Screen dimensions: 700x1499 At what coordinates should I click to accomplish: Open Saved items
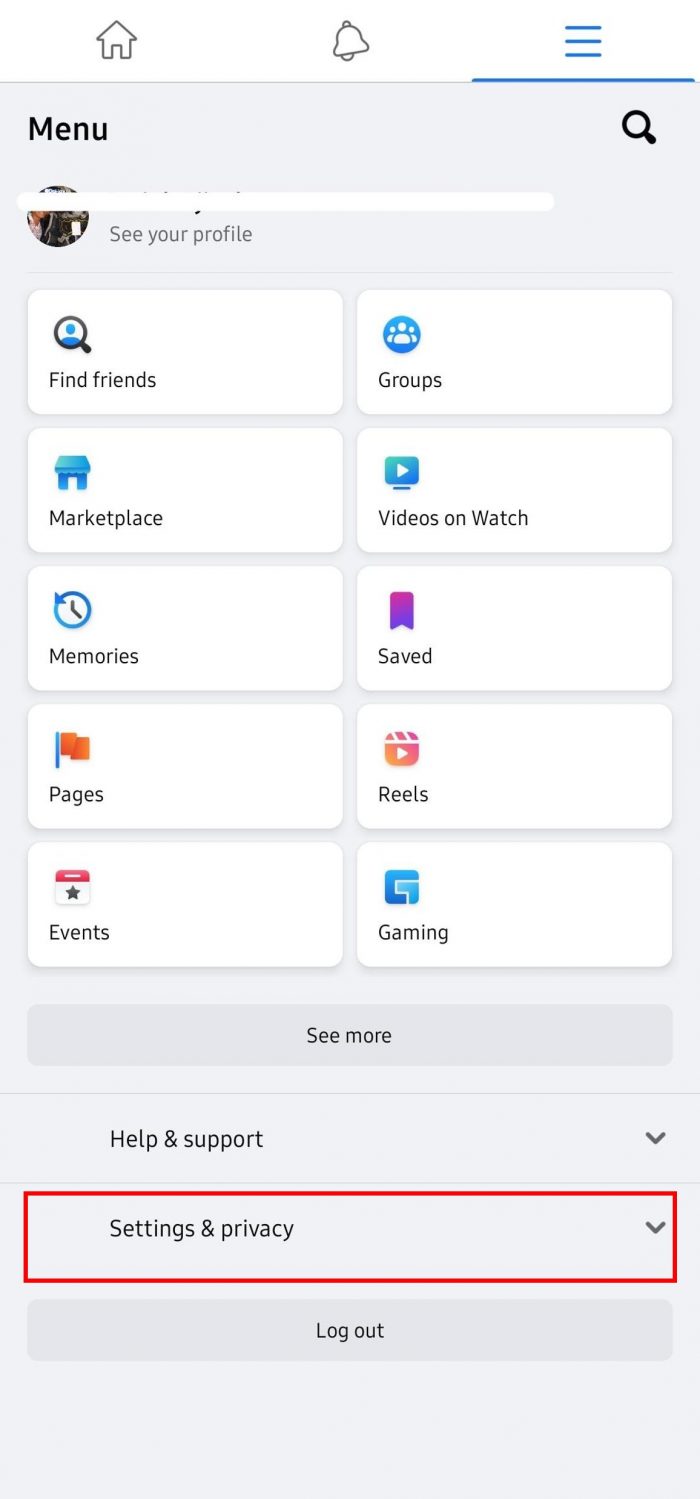[514, 628]
